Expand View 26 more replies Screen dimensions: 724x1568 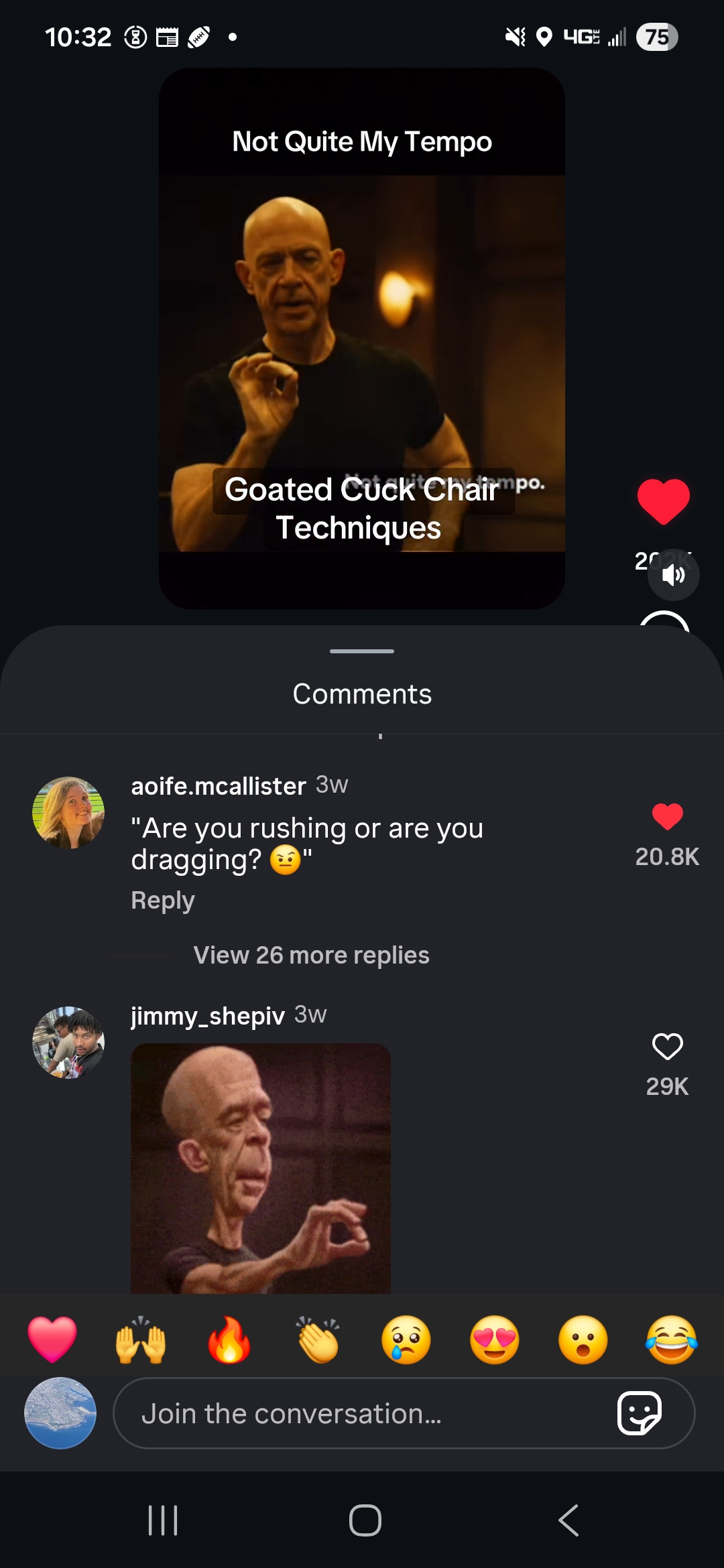coord(311,955)
